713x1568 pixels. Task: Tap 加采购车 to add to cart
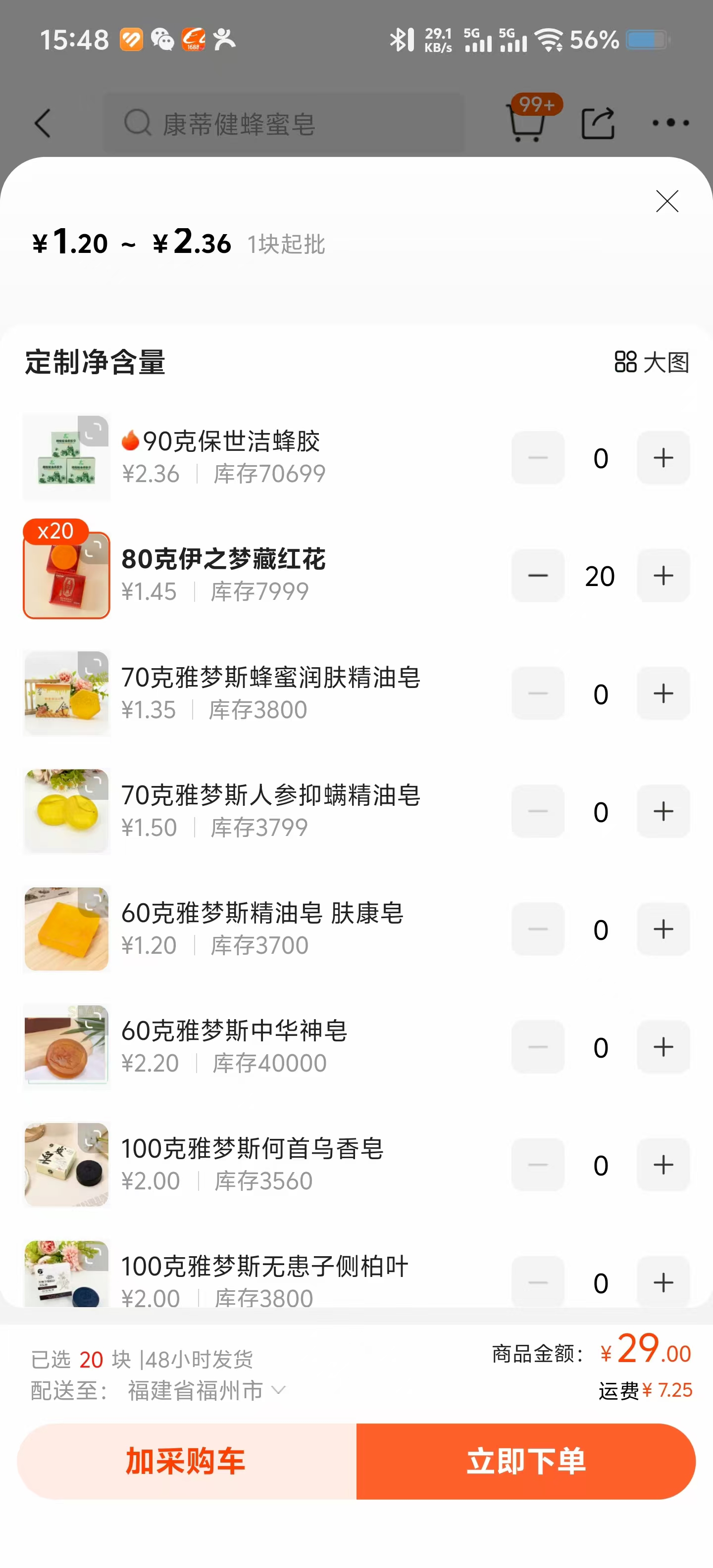coord(186,1461)
